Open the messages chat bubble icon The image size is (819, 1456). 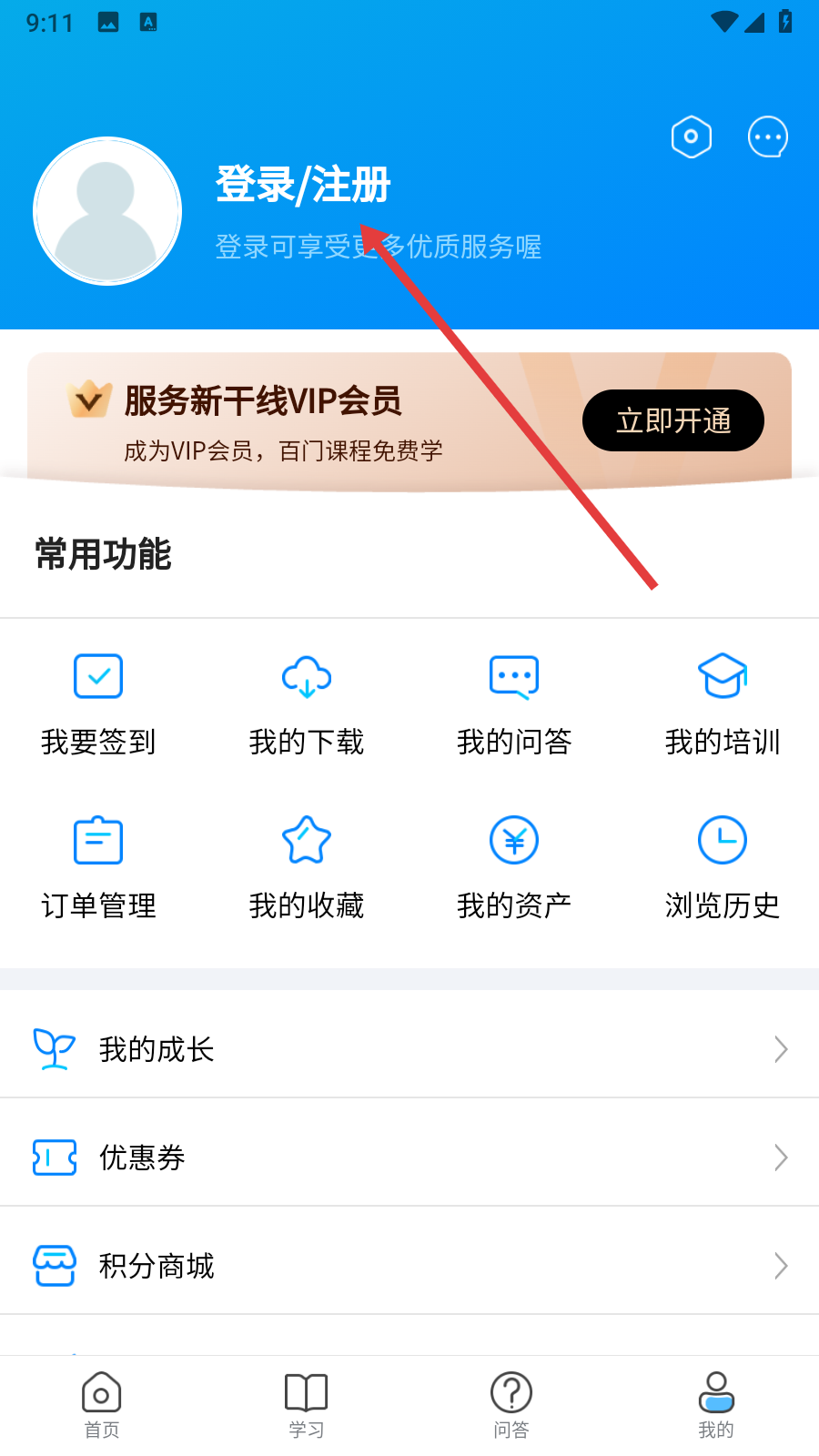tap(767, 137)
